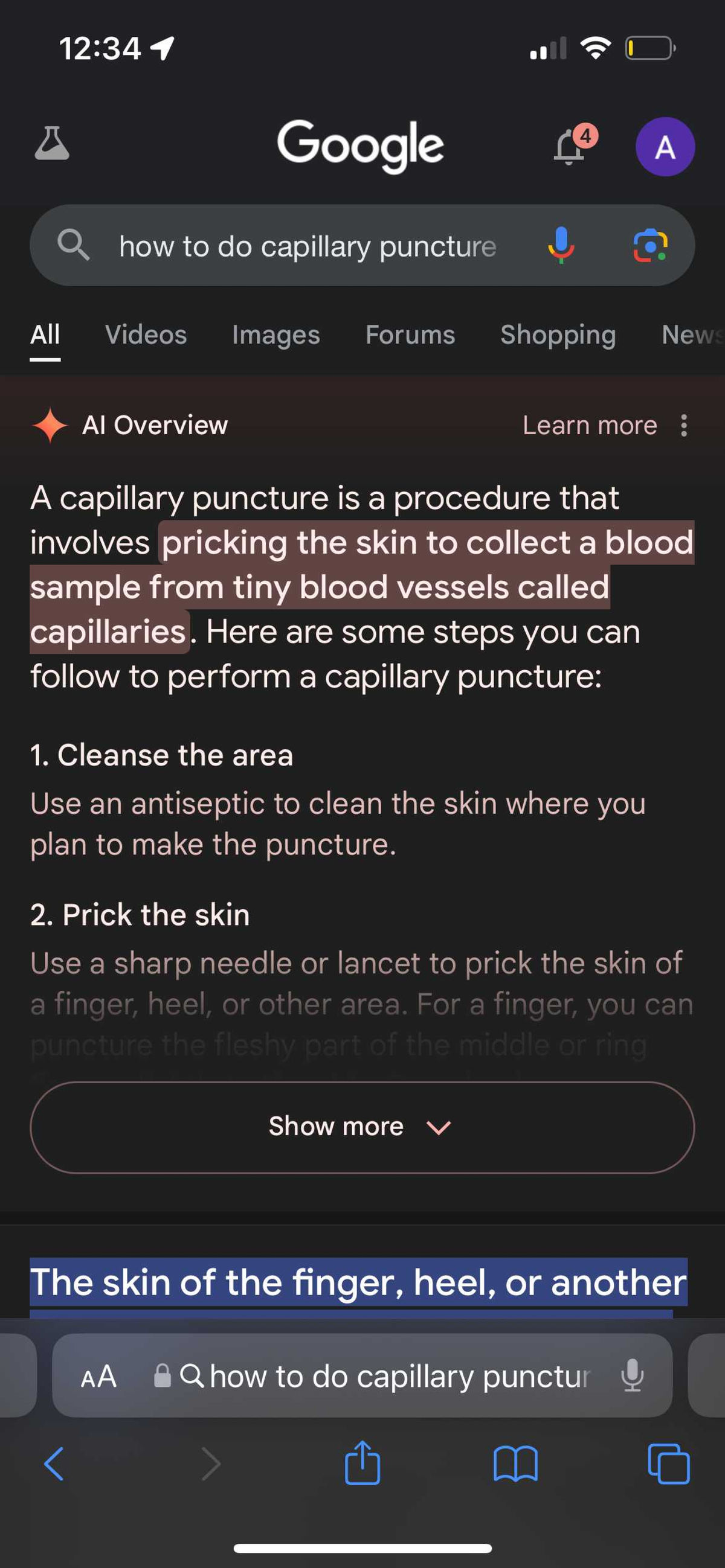Screen dimensions: 725x1568
Task: Open the Shopping results tab
Action: click(558, 334)
